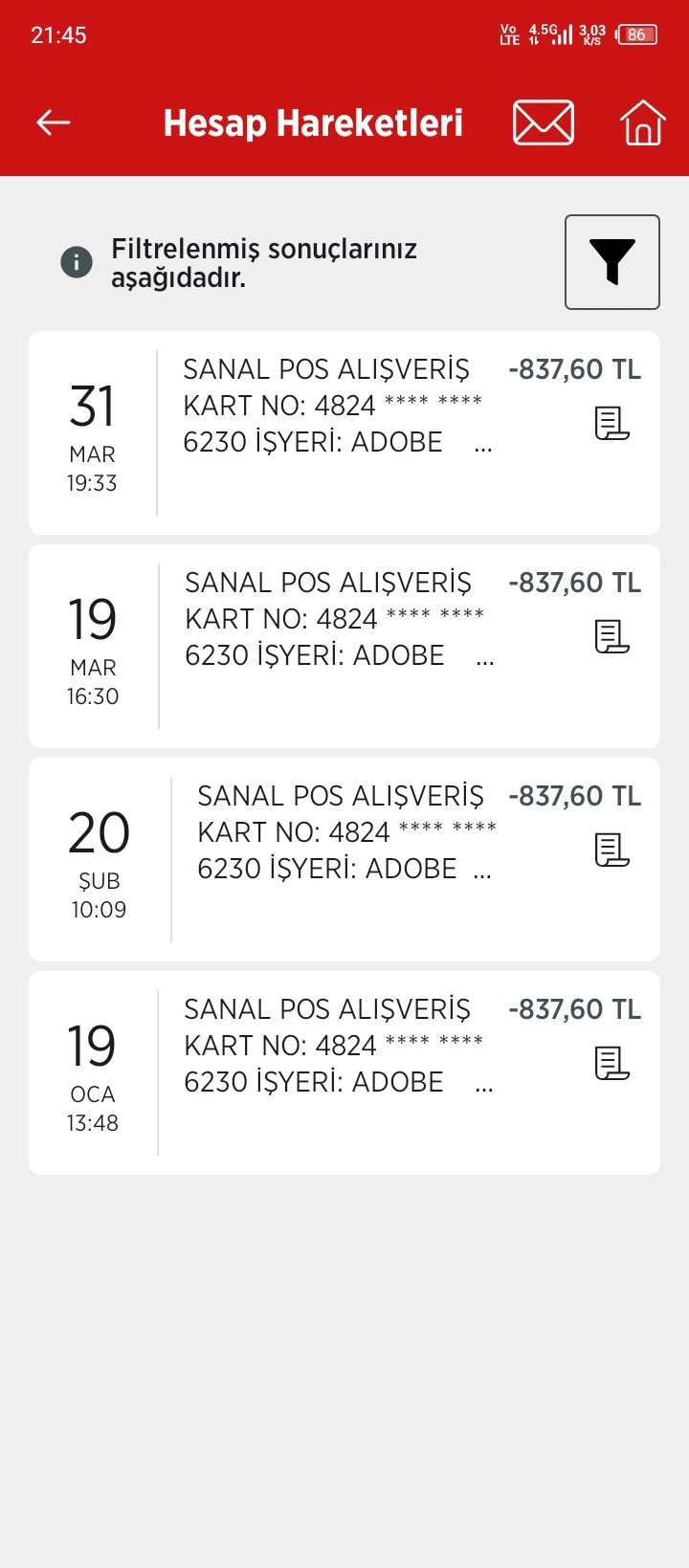View receipt for the 31 MAR transaction
This screenshot has height=1568, width=689.
[x=611, y=423]
